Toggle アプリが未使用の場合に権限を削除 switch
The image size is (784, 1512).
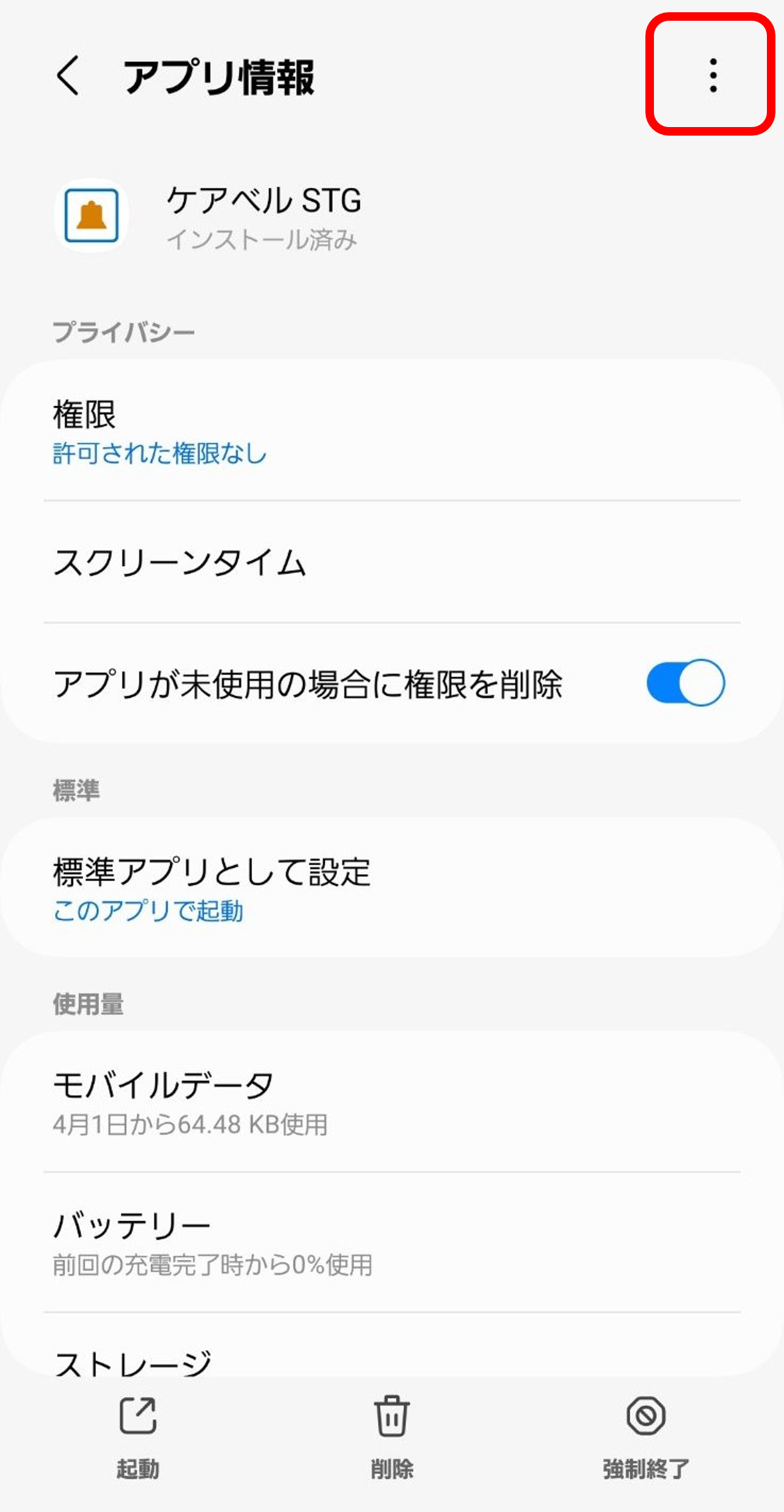point(685,682)
